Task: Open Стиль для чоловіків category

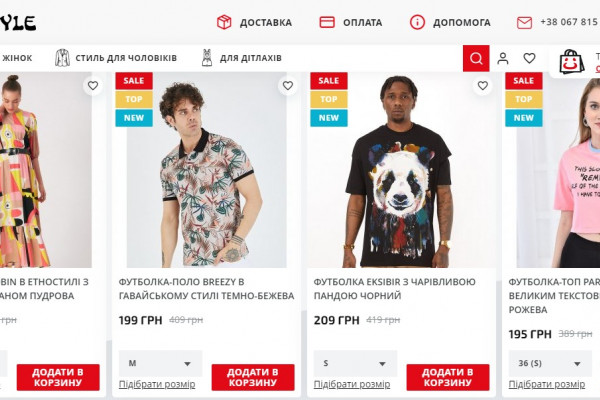Action: pyautogui.click(x=115, y=58)
